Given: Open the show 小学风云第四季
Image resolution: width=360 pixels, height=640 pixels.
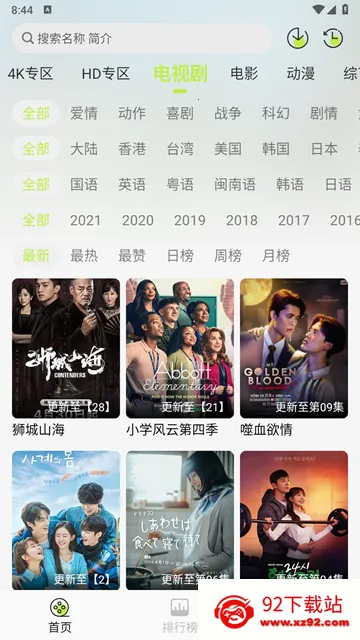Looking at the screenshot, I should pos(180,348).
